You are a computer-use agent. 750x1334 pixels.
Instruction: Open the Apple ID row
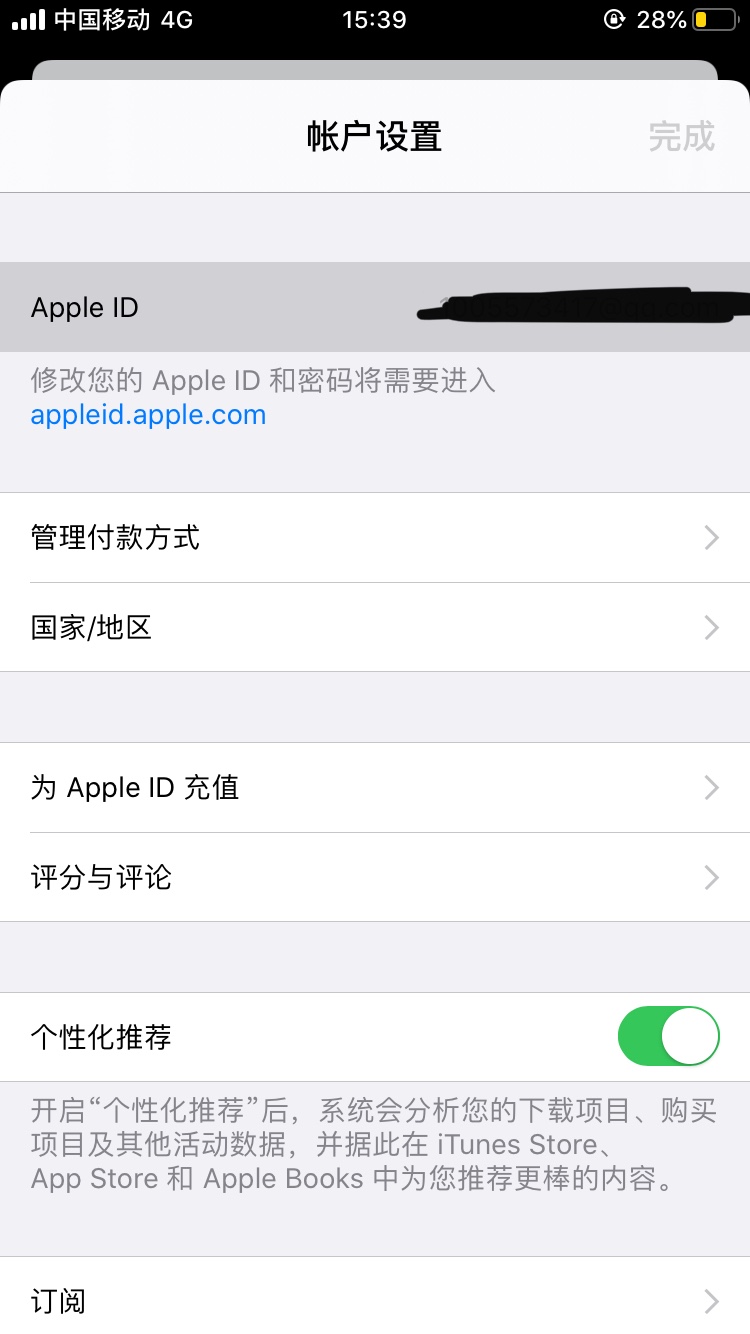(x=375, y=307)
